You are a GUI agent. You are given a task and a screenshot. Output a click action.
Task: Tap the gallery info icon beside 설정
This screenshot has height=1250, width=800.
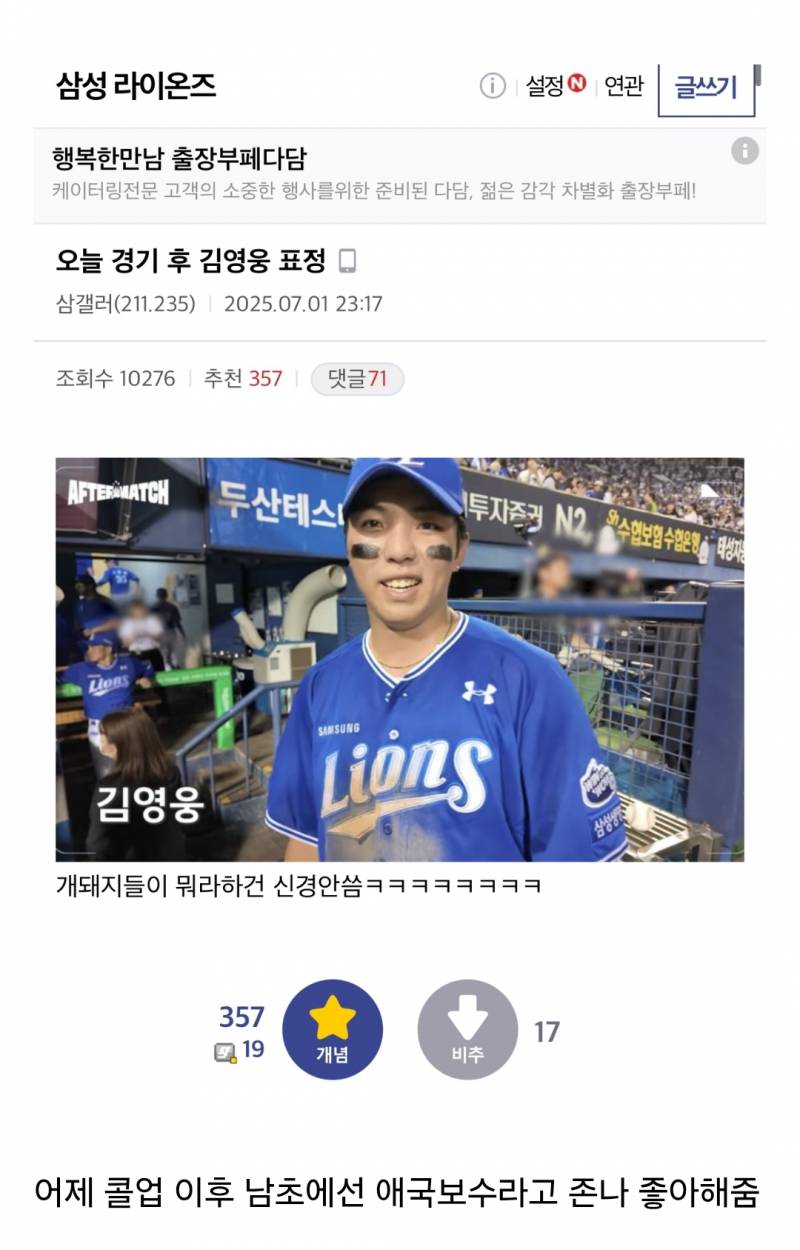click(492, 87)
